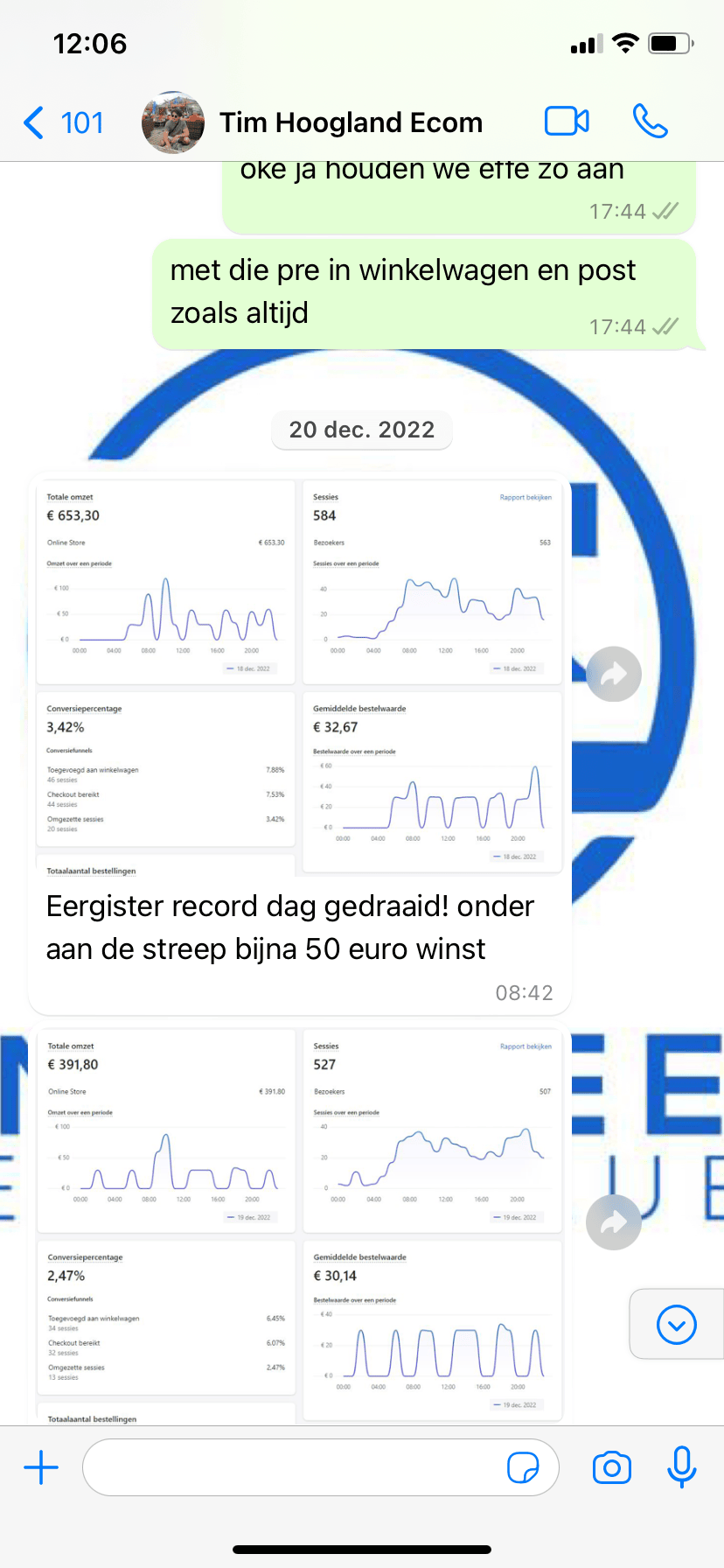Open the €653,30 statistics screenshot
Image resolution: width=724 pixels, height=1568 pixels.
pos(299,675)
